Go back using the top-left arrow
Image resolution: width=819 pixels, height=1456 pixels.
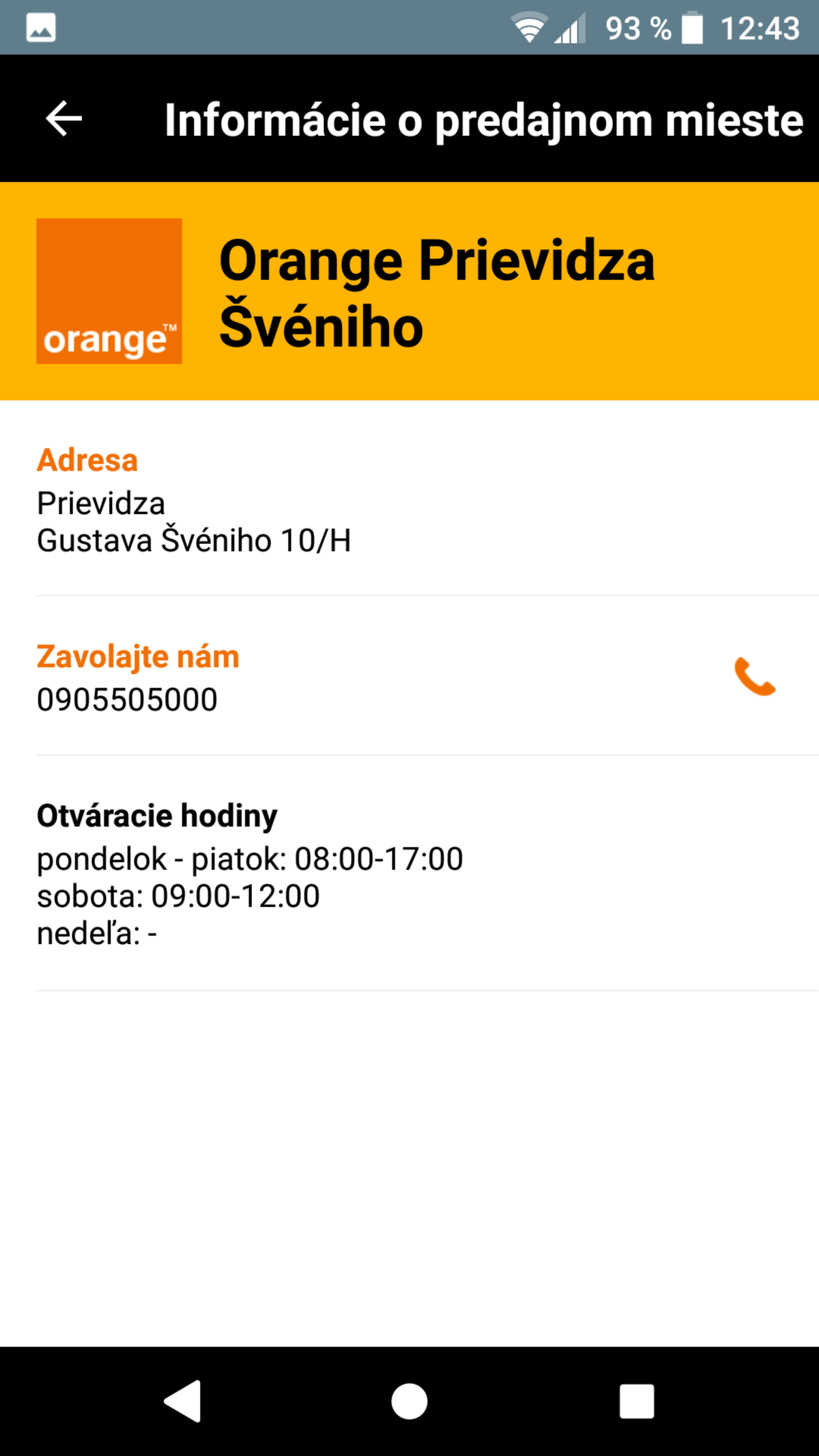[64, 119]
